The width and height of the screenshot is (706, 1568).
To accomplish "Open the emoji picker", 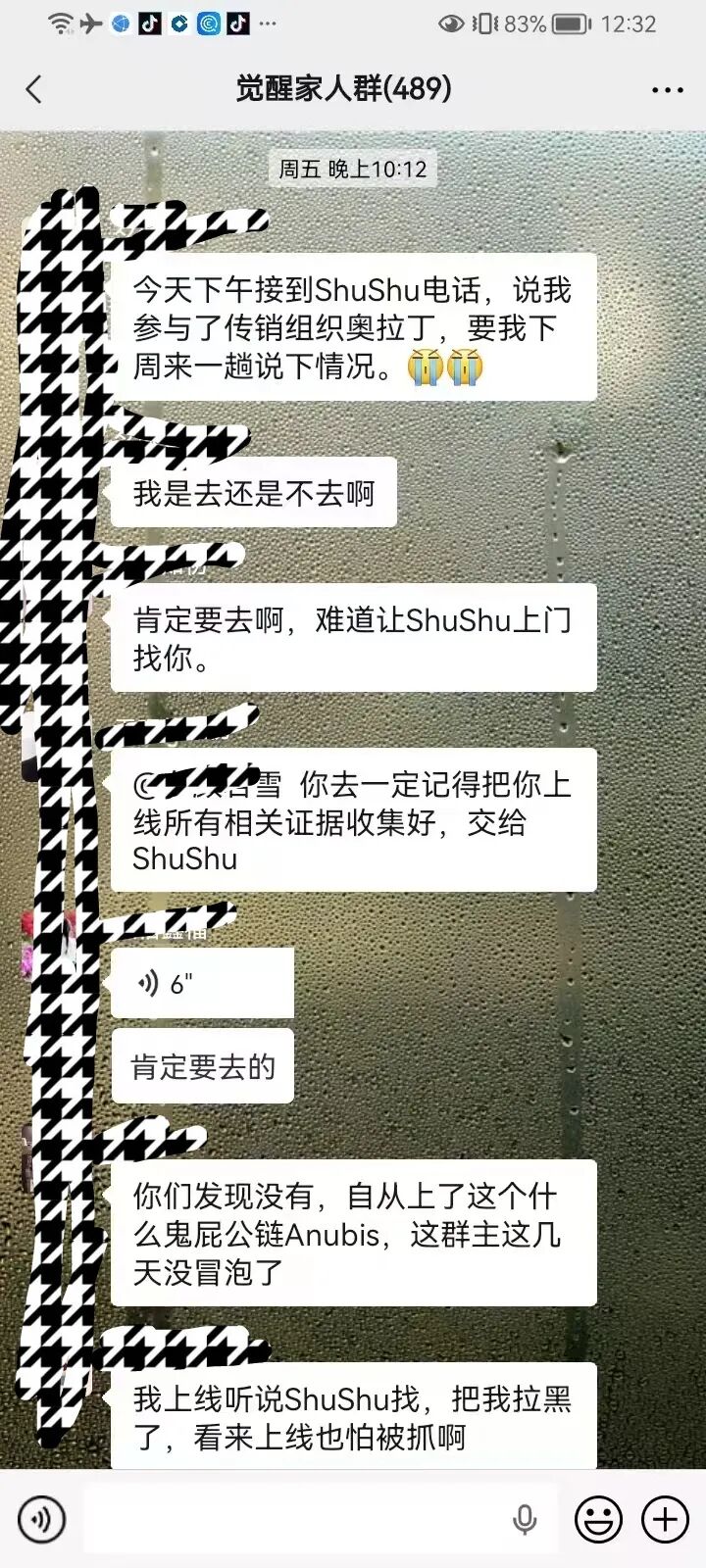I will [598, 1520].
